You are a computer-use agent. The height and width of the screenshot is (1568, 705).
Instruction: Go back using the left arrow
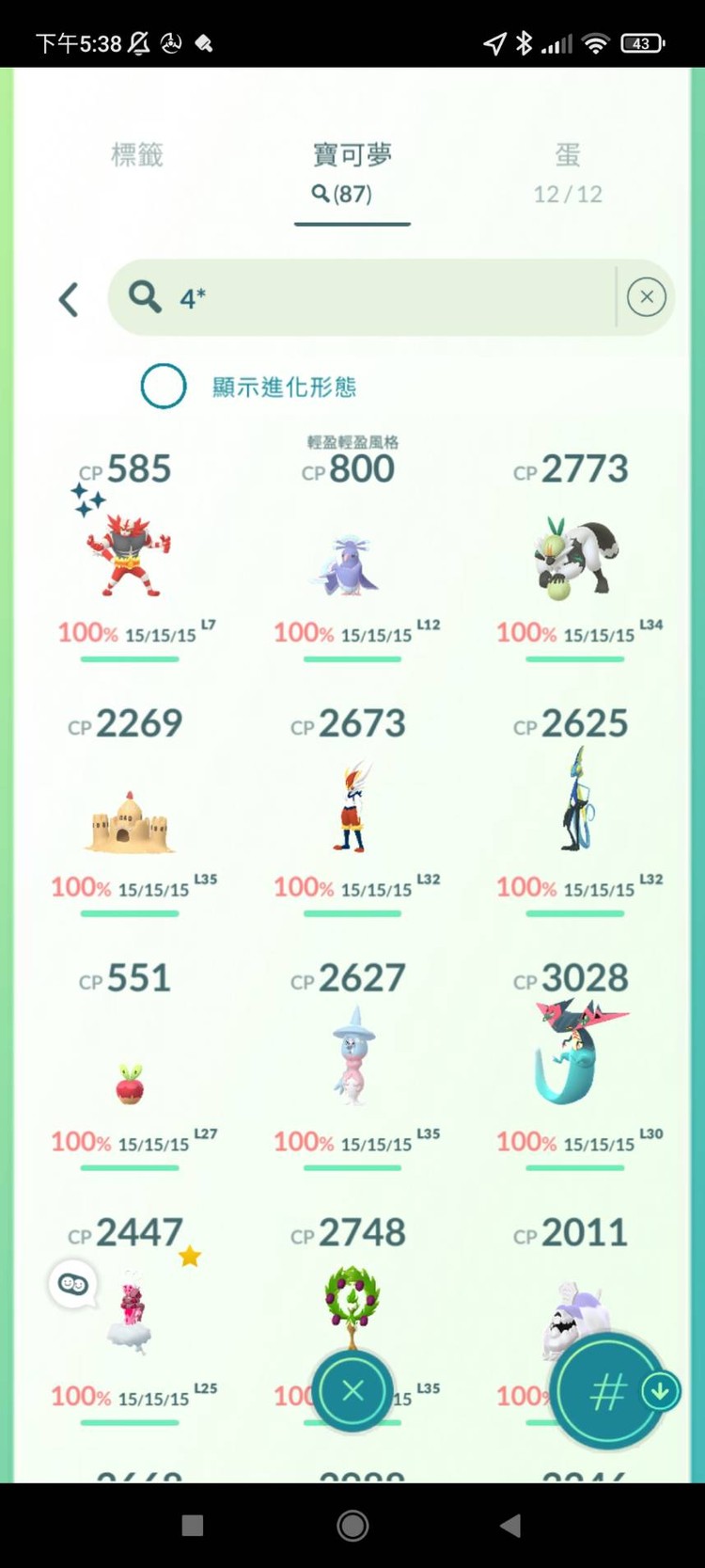click(69, 300)
